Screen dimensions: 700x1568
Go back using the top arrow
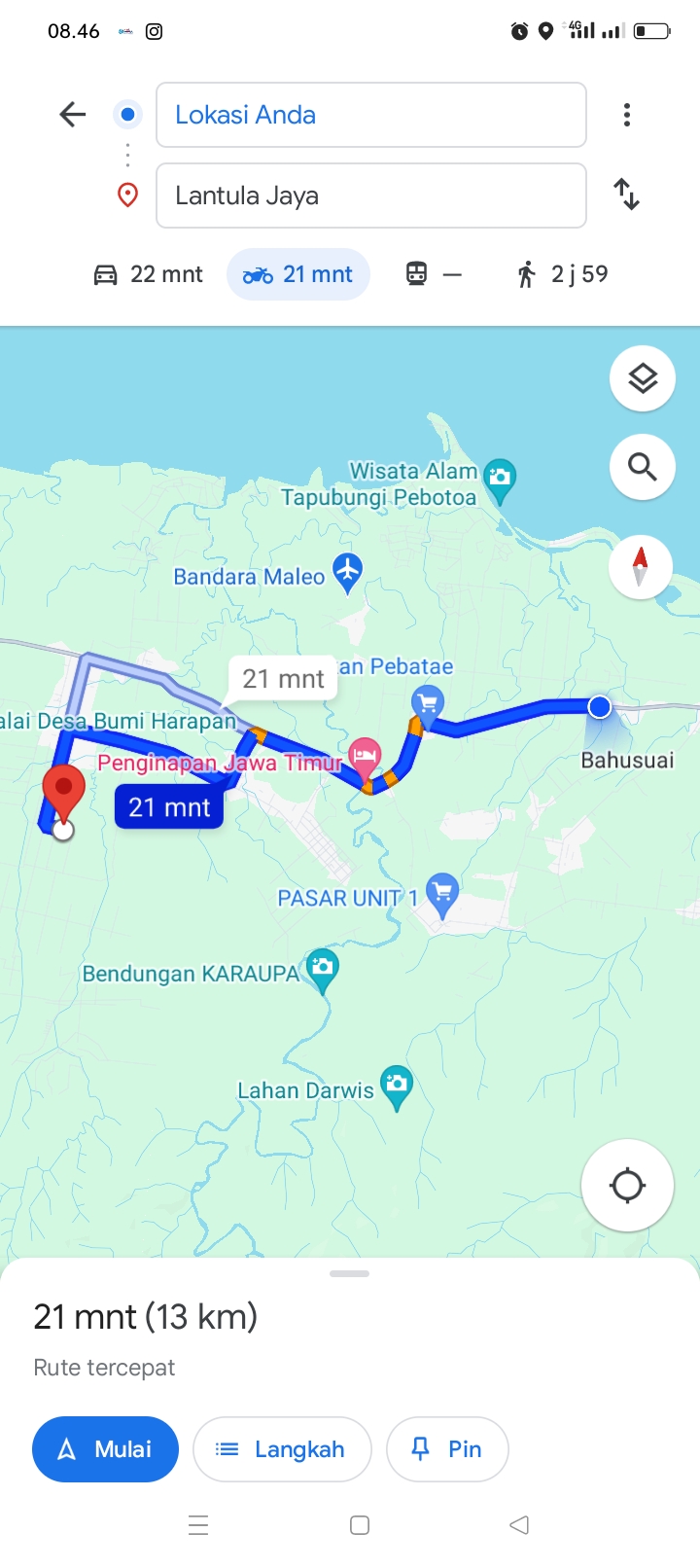[x=73, y=115]
